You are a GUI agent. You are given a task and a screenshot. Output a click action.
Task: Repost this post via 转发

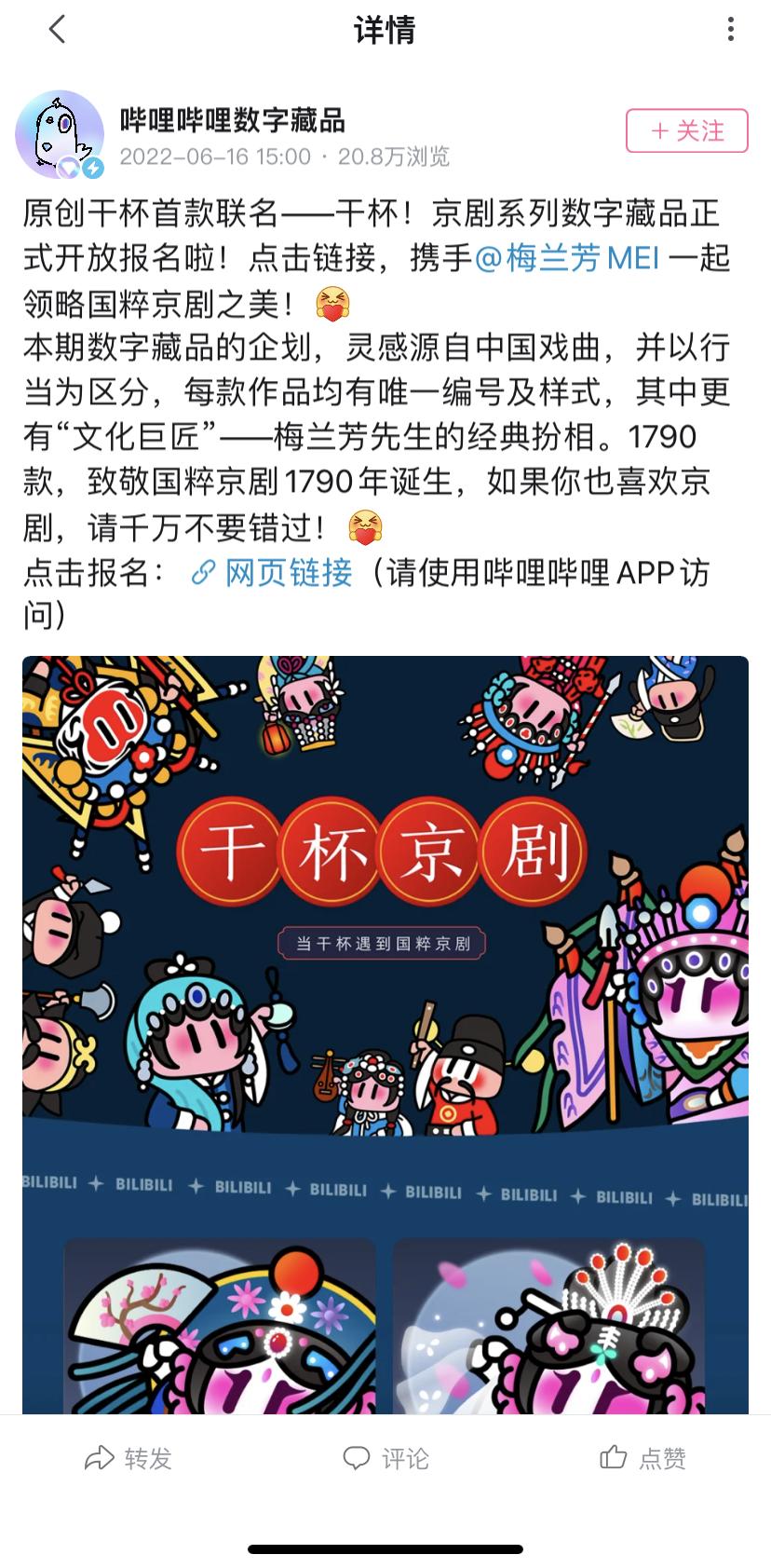[128, 1458]
